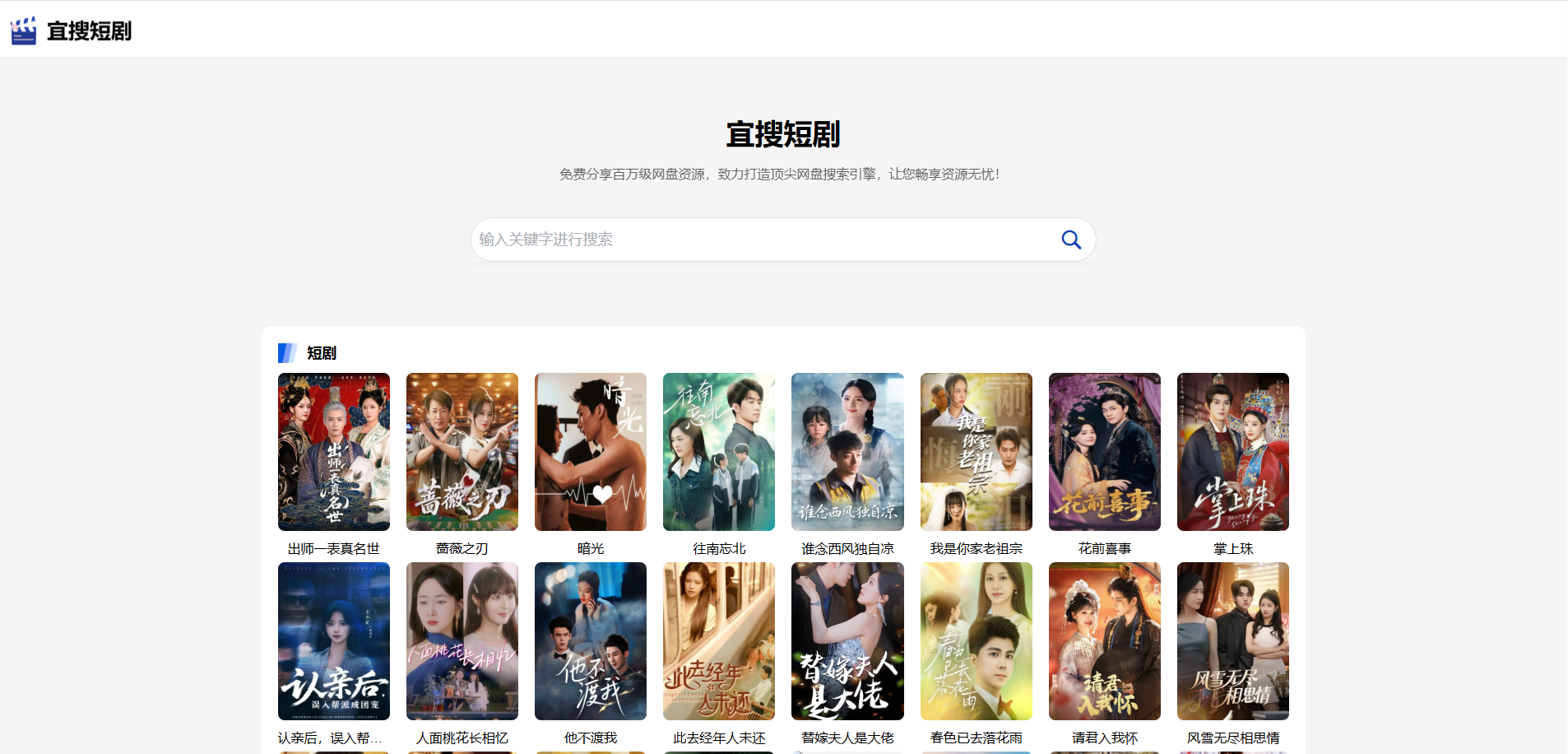This screenshot has width=1568, height=754.
Task: Open the drama 风雪无尽相思情
Action: (x=1232, y=641)
